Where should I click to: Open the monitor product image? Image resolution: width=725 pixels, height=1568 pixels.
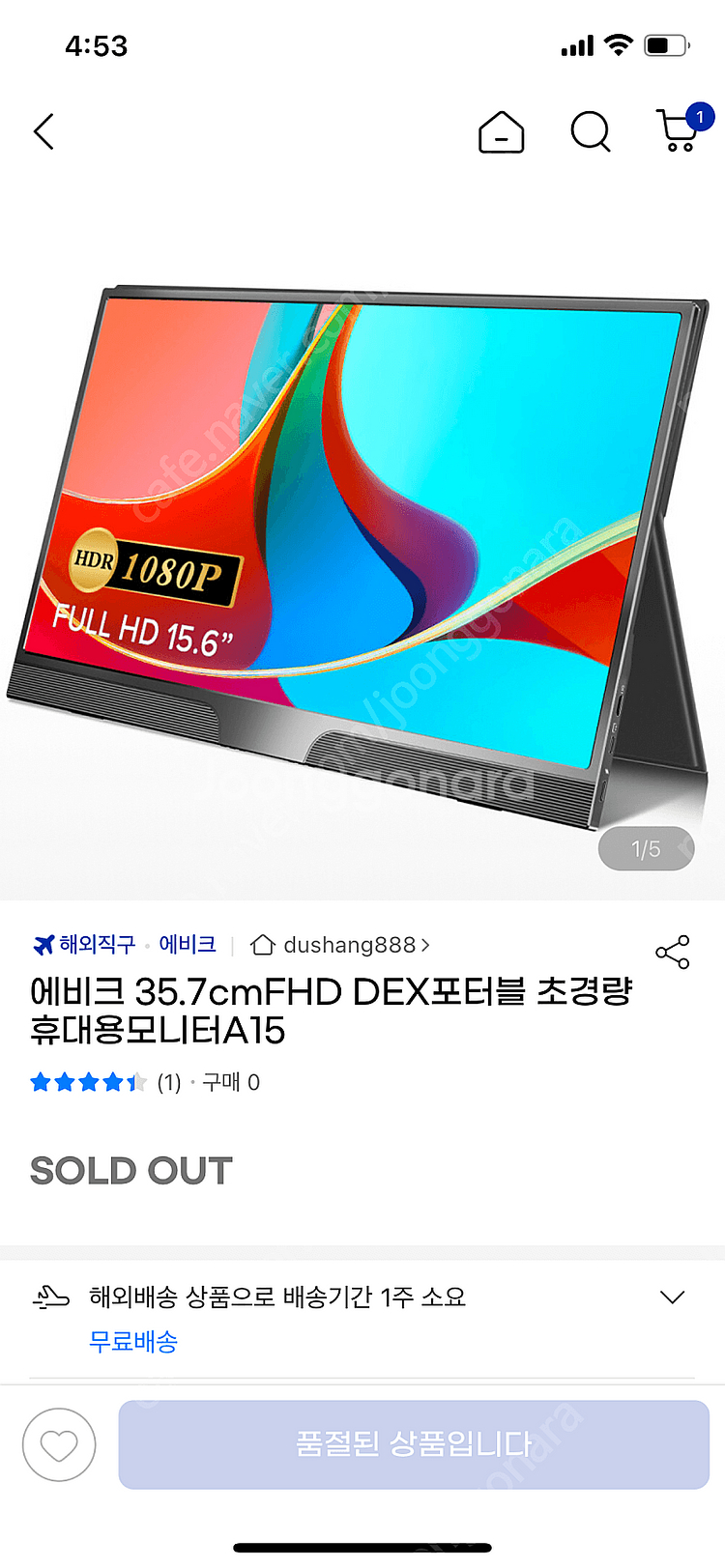point(362,560)
